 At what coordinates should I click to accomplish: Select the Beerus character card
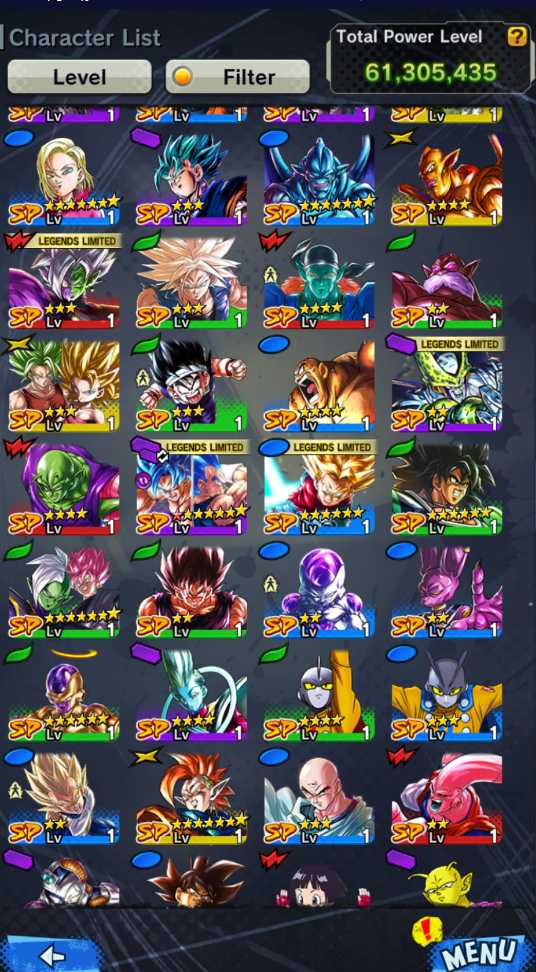pyautogui.click(x=447, y=591)
